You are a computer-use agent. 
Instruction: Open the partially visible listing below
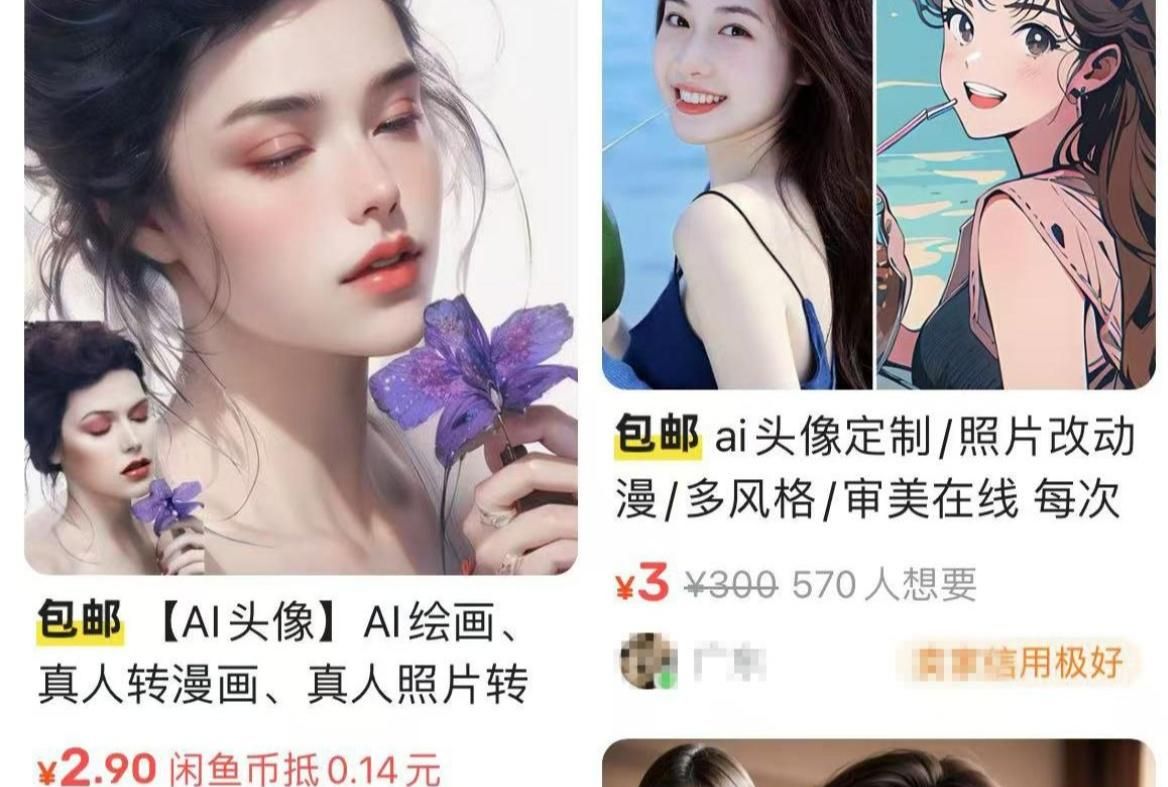point(877,765)
